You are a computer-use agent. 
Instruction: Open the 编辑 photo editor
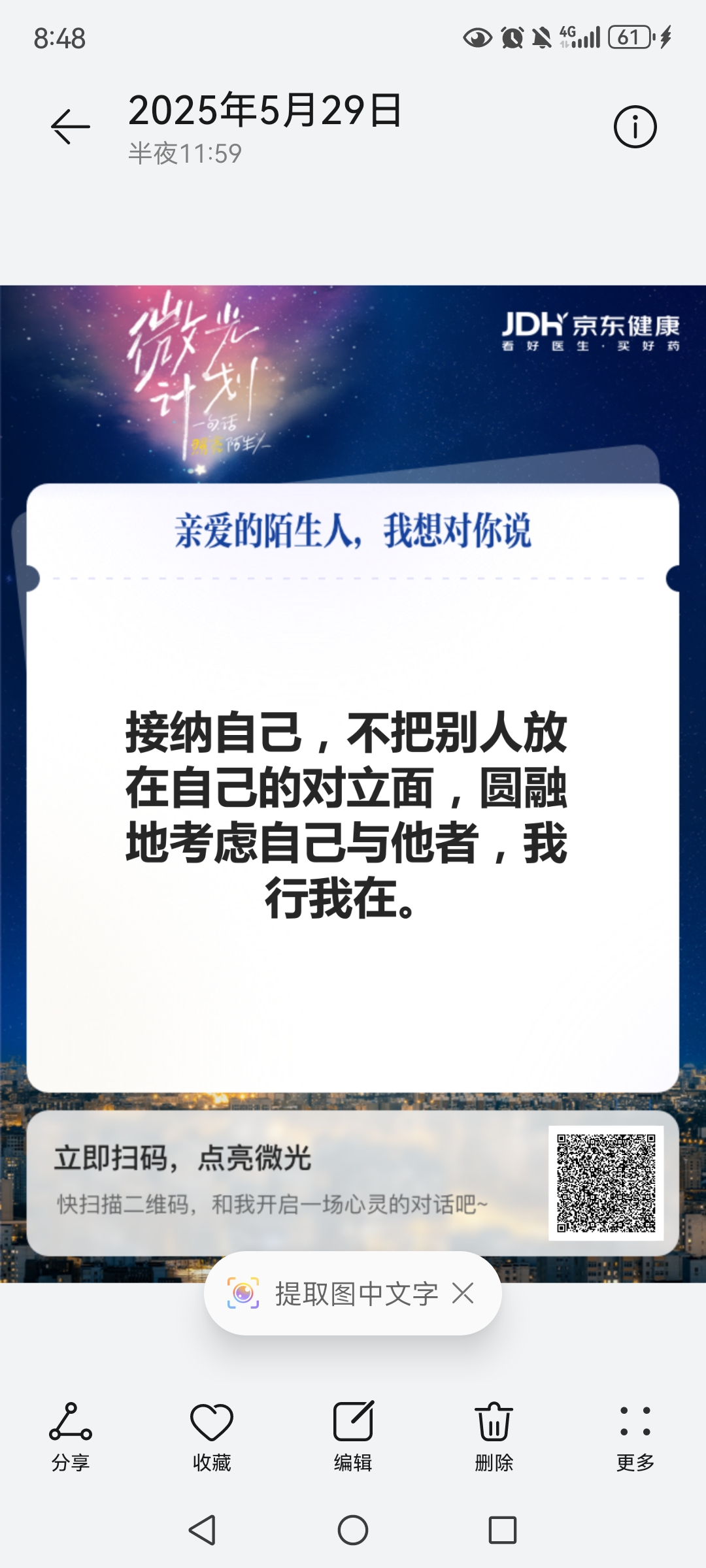click(353, 1436)
